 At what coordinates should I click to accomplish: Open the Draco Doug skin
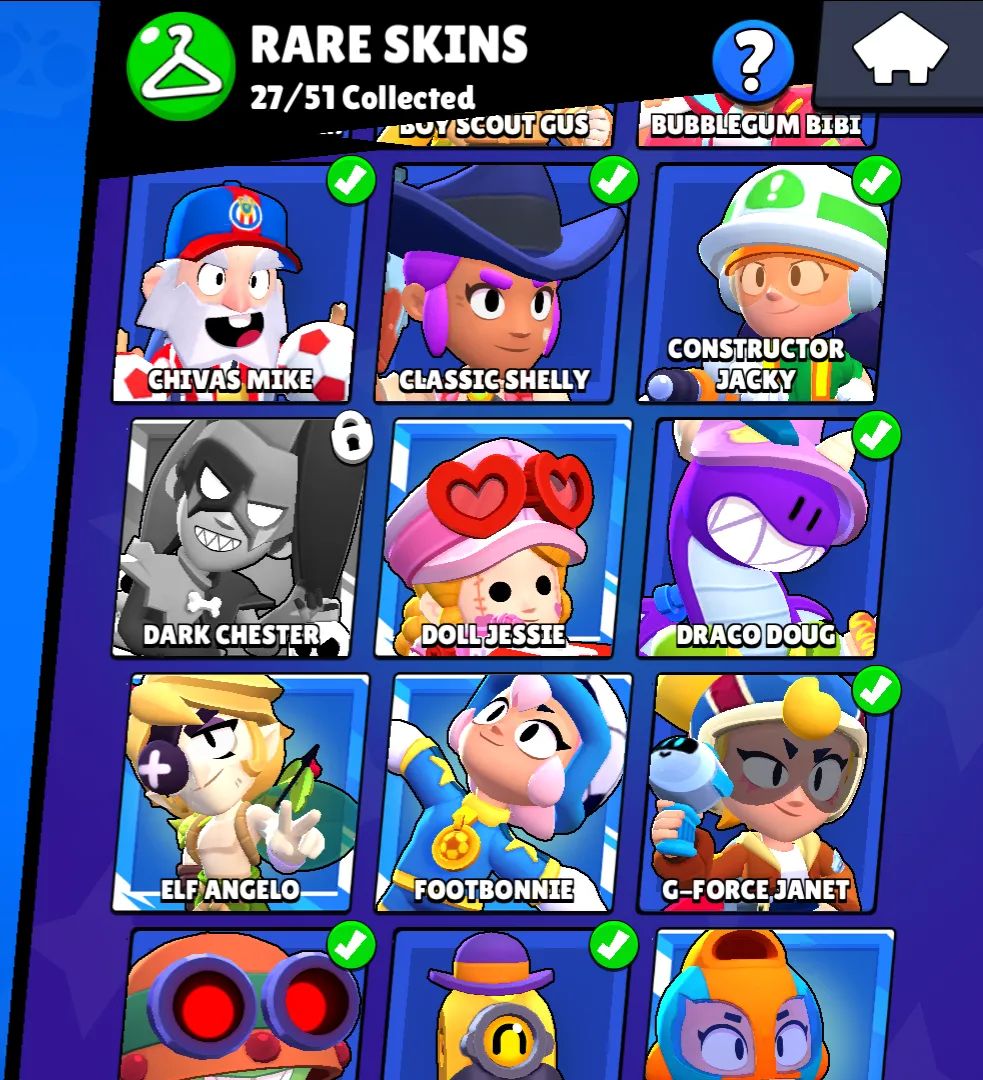[x=765, y=540]
